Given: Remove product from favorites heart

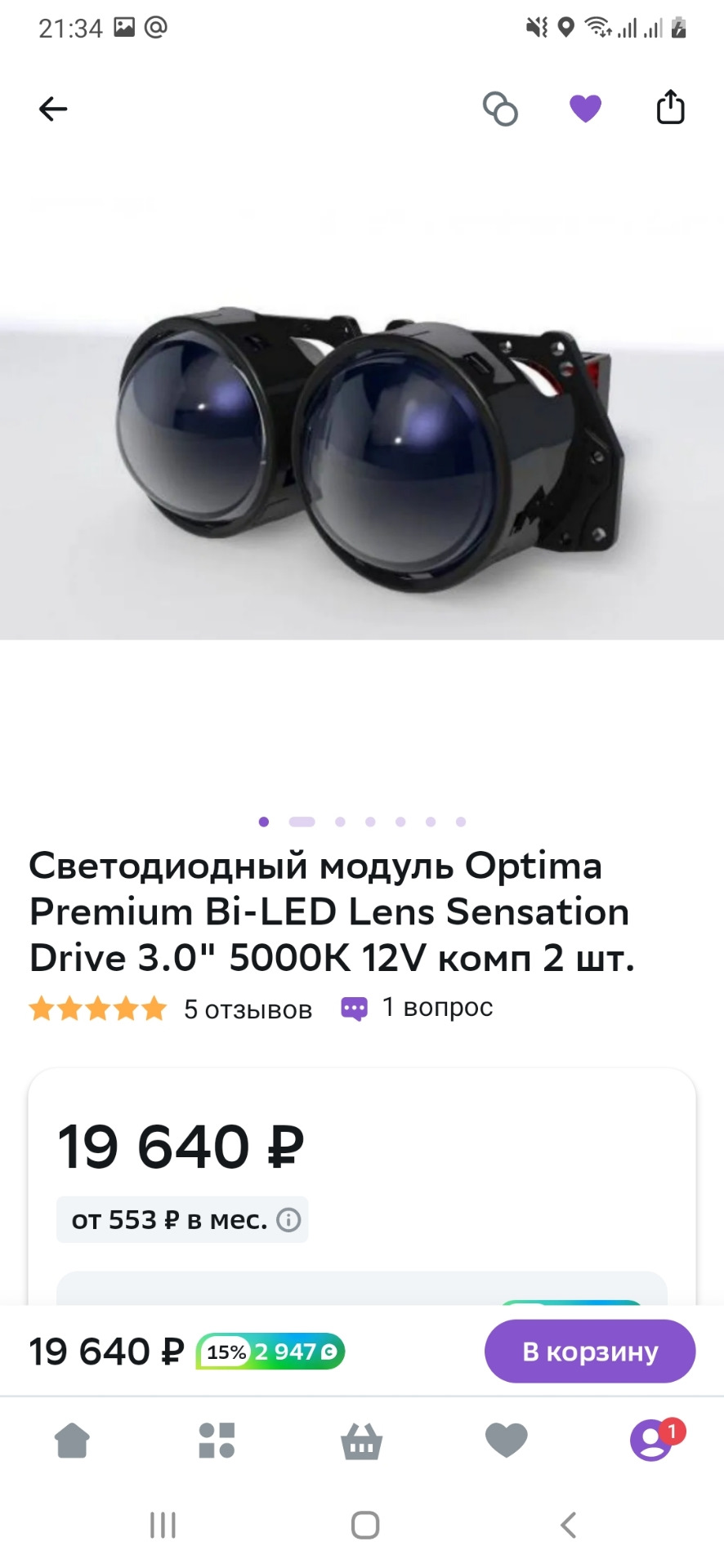Looking at the screenshot, I should point(585,109).
